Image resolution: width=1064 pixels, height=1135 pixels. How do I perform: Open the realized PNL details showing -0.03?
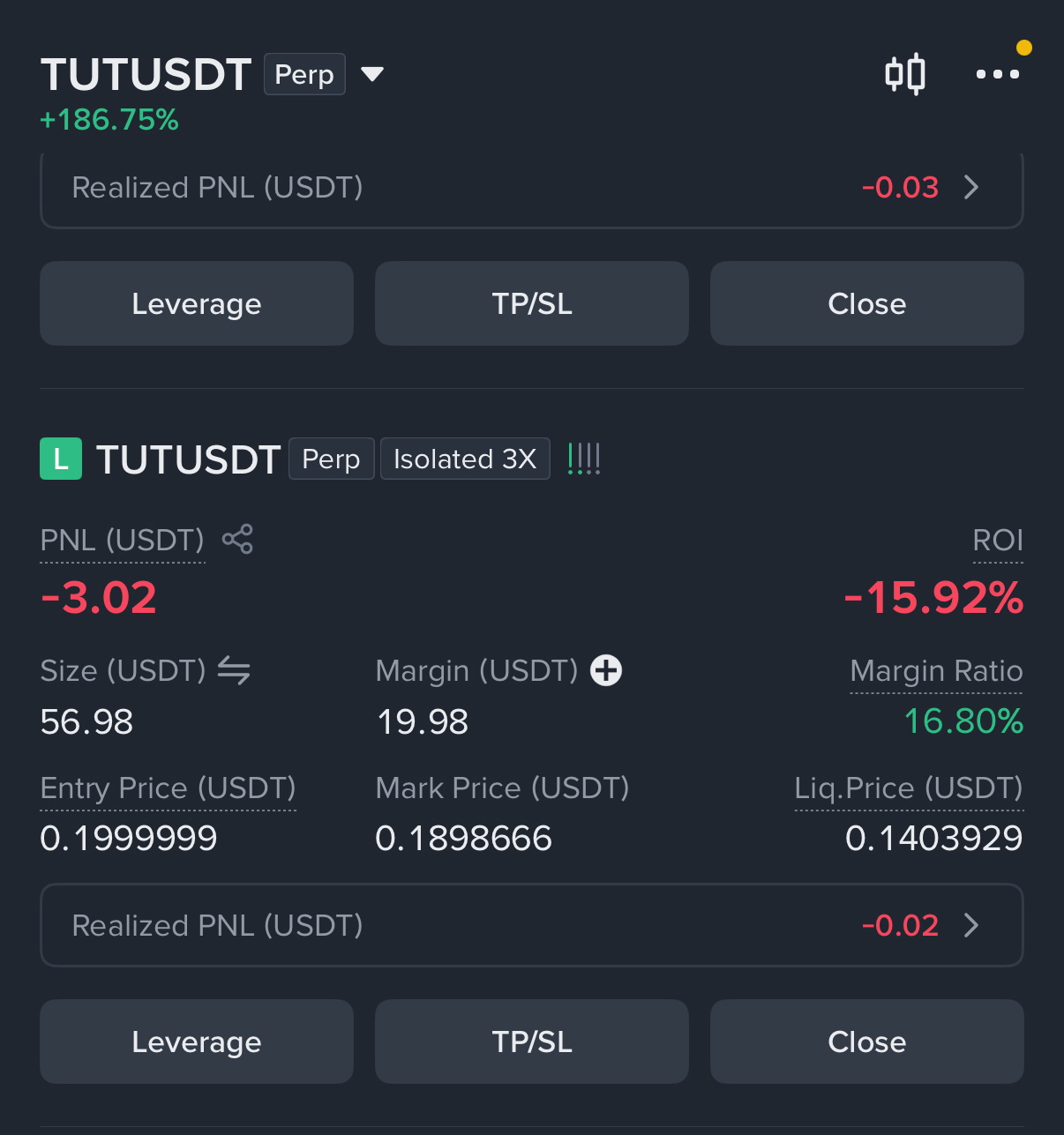pos(532,188)
